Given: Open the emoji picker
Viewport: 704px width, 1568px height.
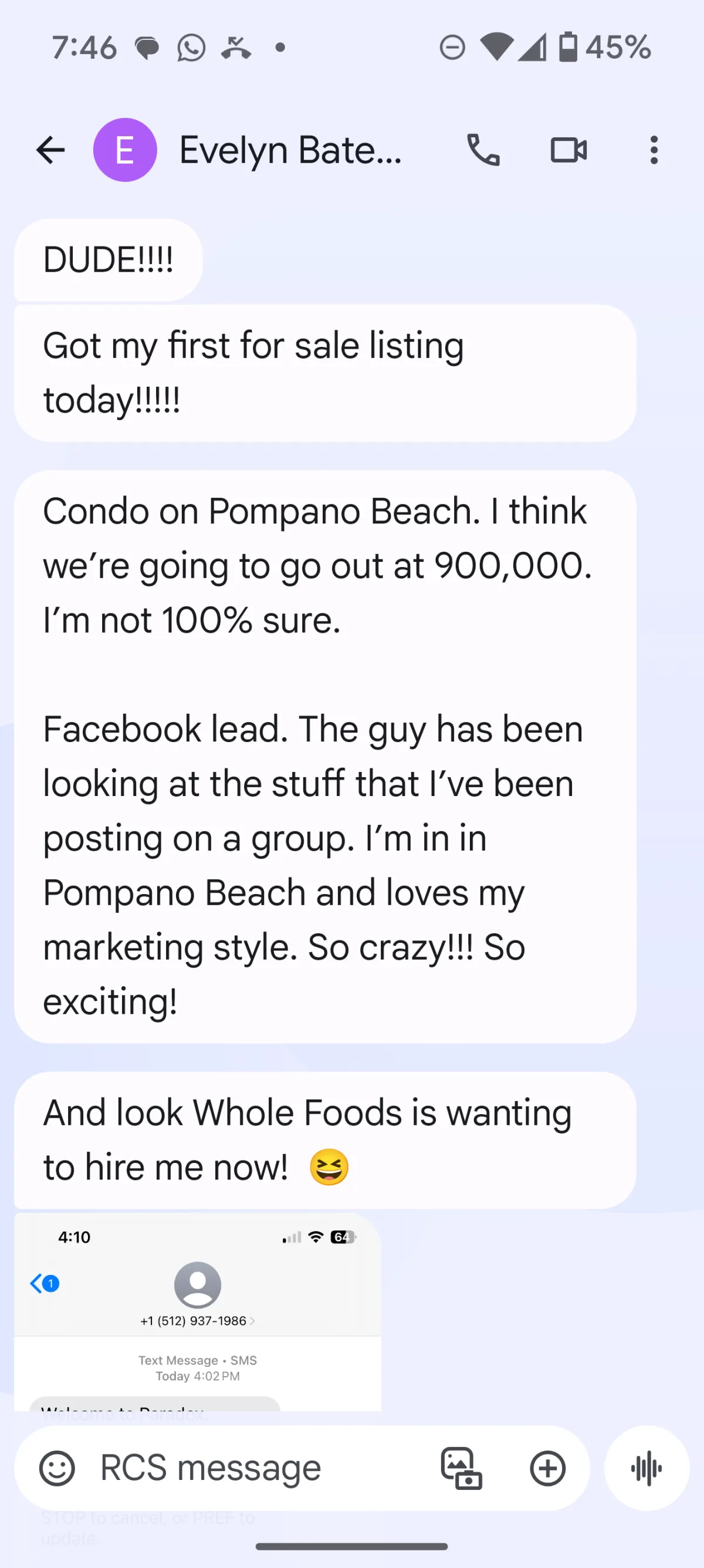Looking at the screenshot, I should pos(57,1468).
